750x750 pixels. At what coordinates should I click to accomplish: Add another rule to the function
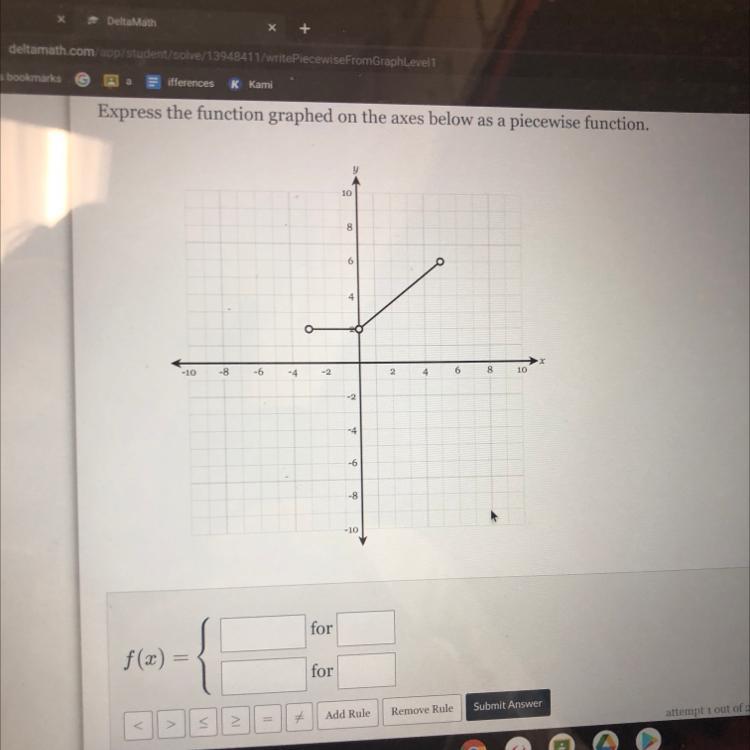(x=347, y=713)
